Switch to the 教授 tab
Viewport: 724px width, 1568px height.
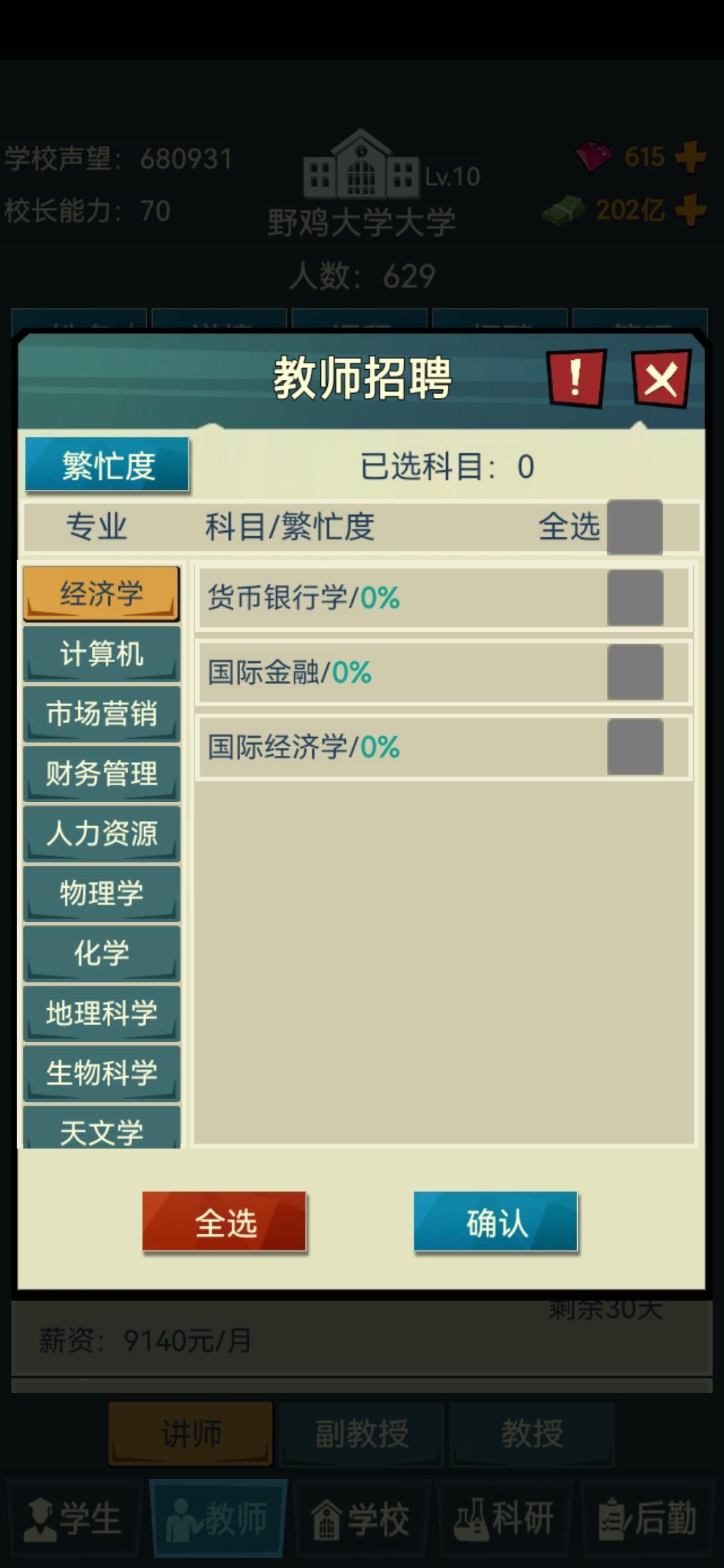[533, 1432]
